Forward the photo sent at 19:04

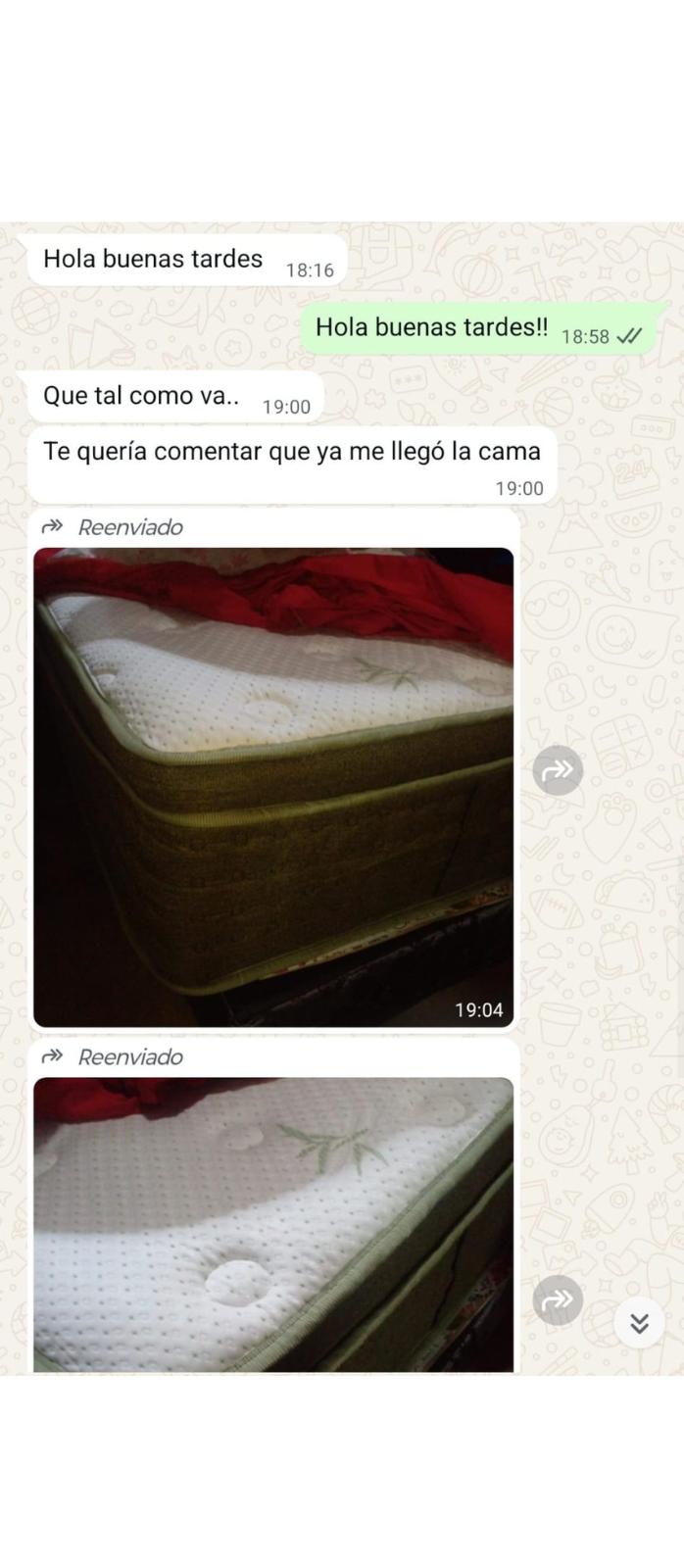(x=559, y=770)
